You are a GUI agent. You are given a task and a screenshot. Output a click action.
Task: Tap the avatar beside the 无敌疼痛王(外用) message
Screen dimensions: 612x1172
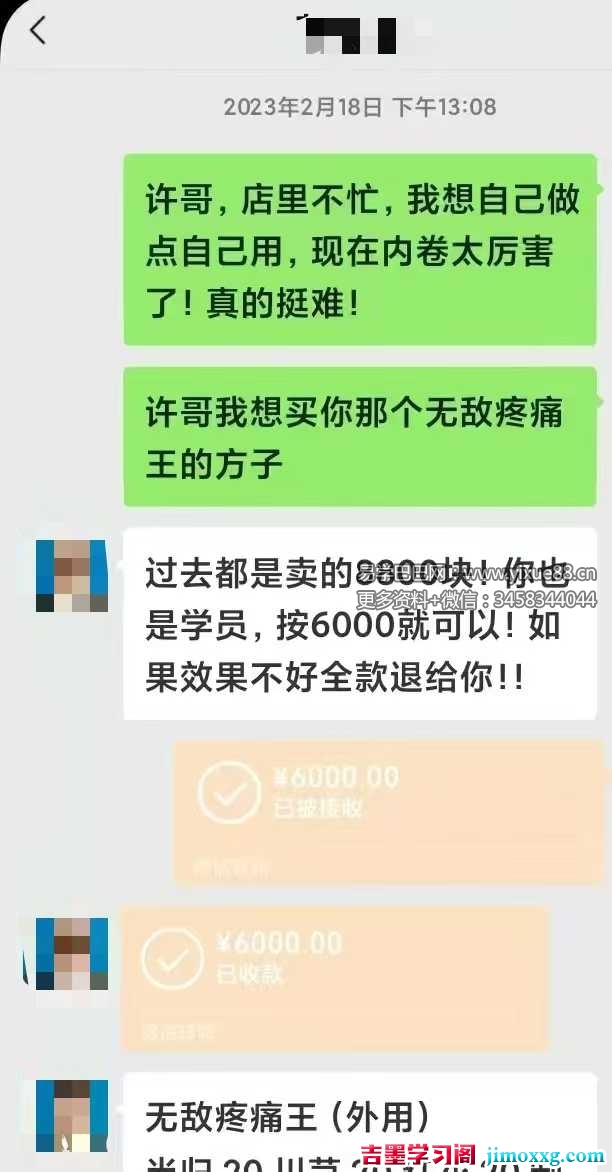pos(71,1114)
